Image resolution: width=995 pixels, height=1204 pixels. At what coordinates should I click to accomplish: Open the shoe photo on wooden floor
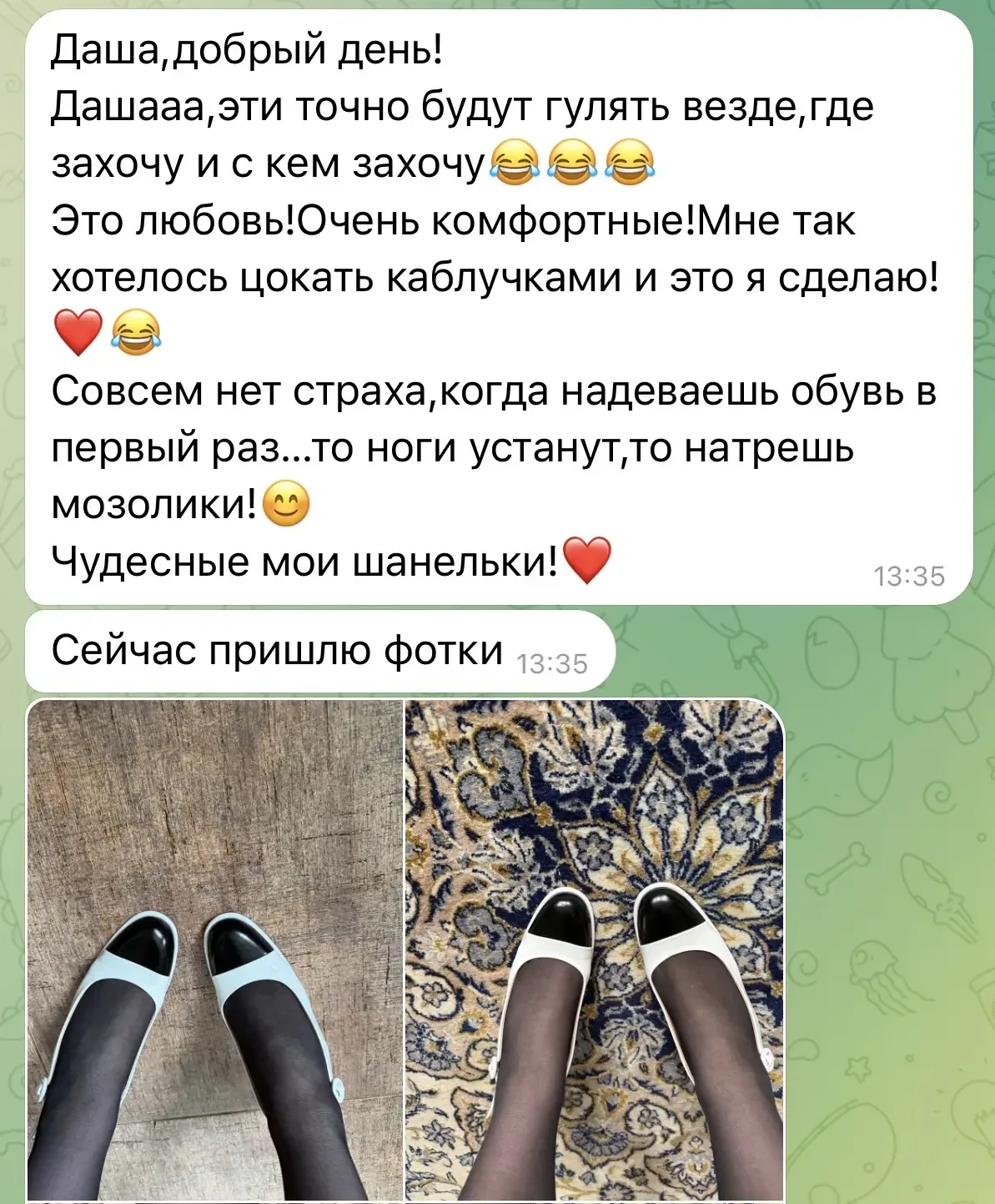[214, 950]
